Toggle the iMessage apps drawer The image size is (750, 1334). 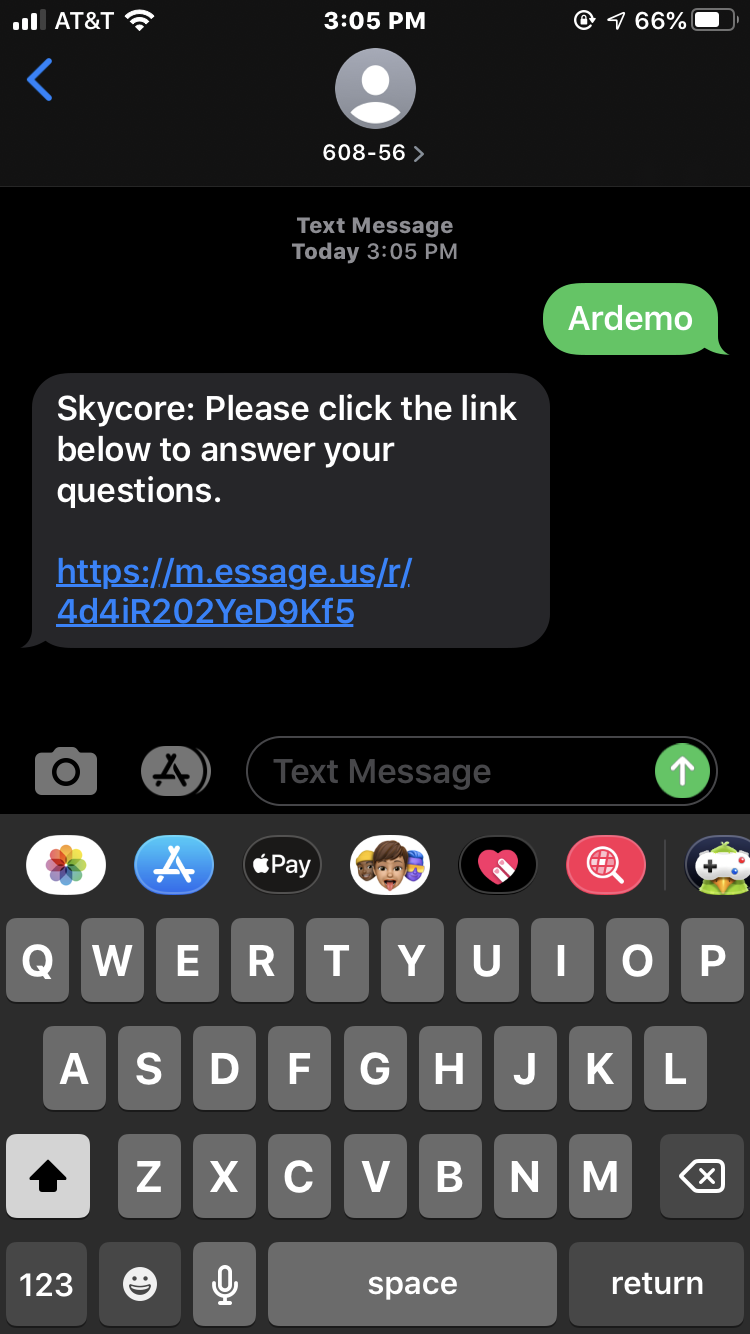click(174, 771)
